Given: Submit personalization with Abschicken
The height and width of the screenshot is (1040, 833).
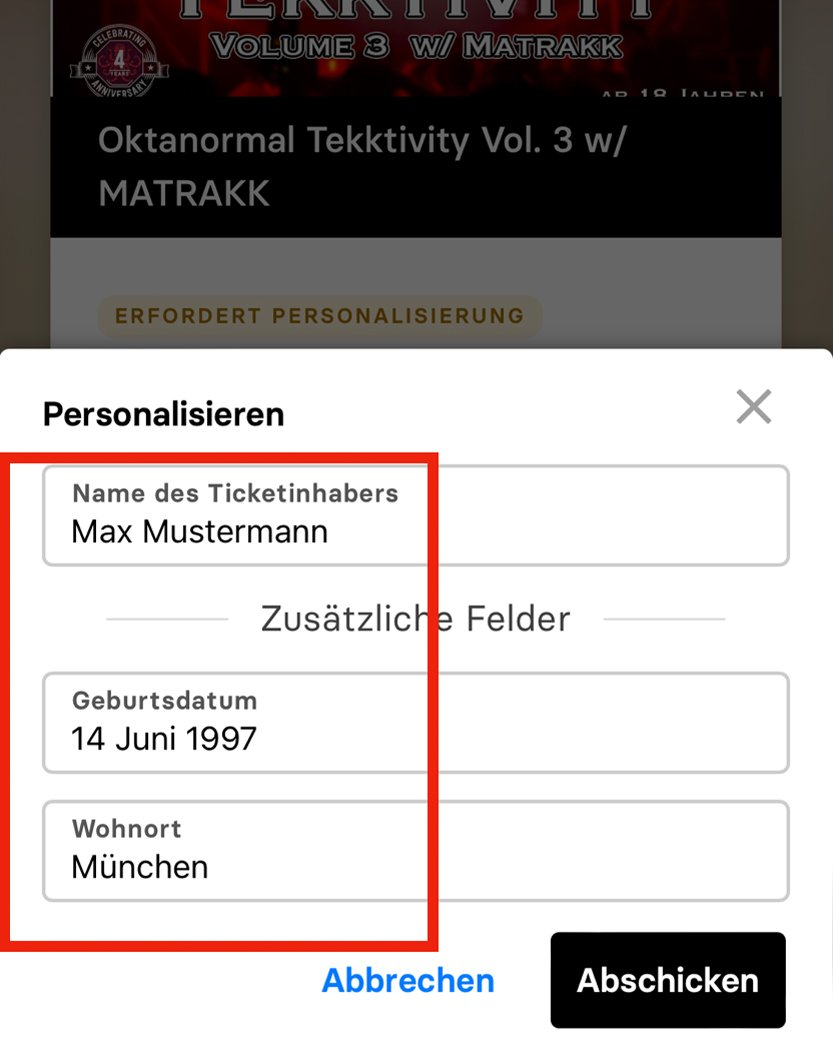Looking at the screenshot, I should point(667,980).
